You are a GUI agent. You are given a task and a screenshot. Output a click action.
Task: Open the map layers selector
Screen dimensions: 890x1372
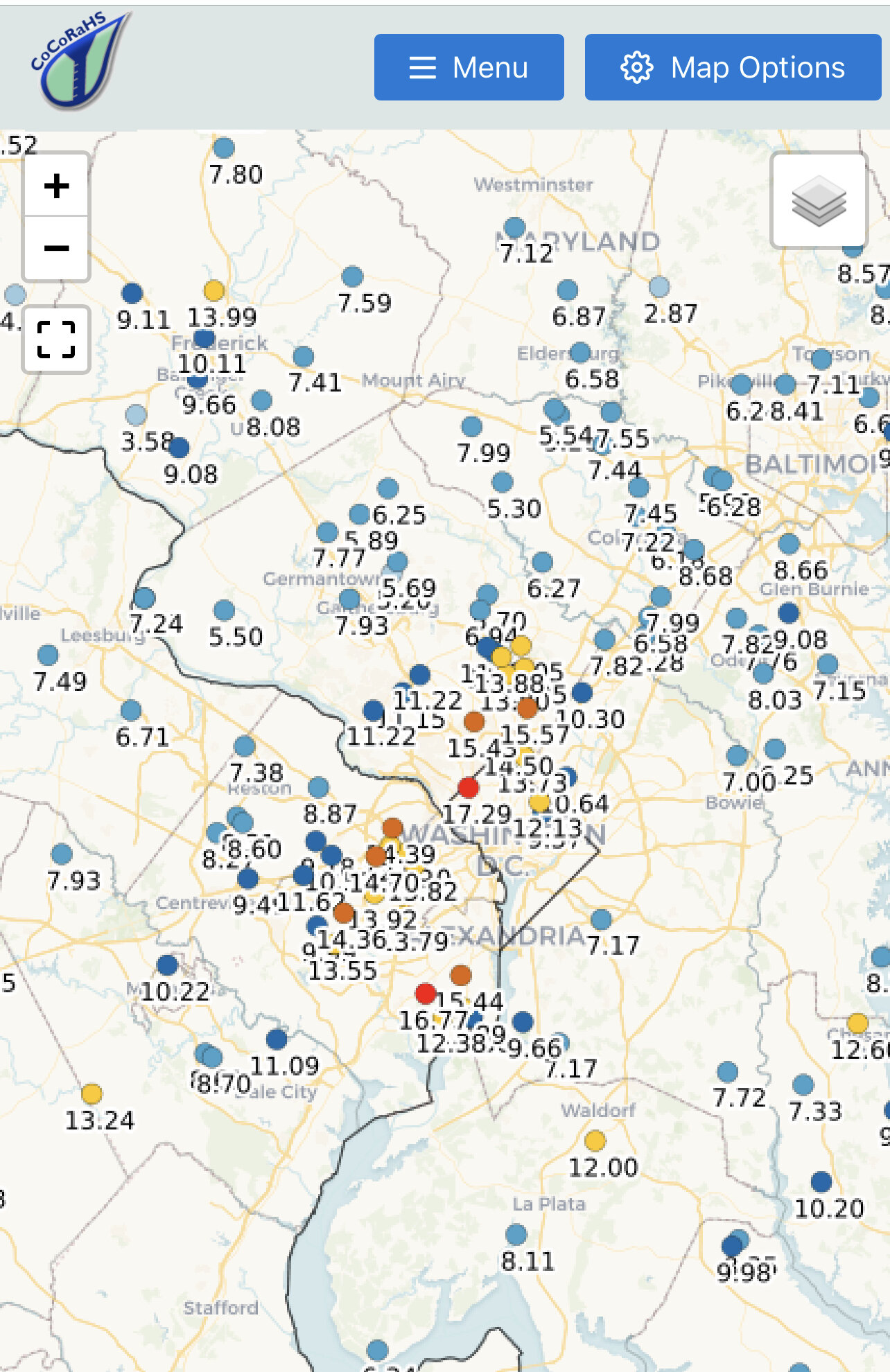pyautogui.click(x=819, y=201)
